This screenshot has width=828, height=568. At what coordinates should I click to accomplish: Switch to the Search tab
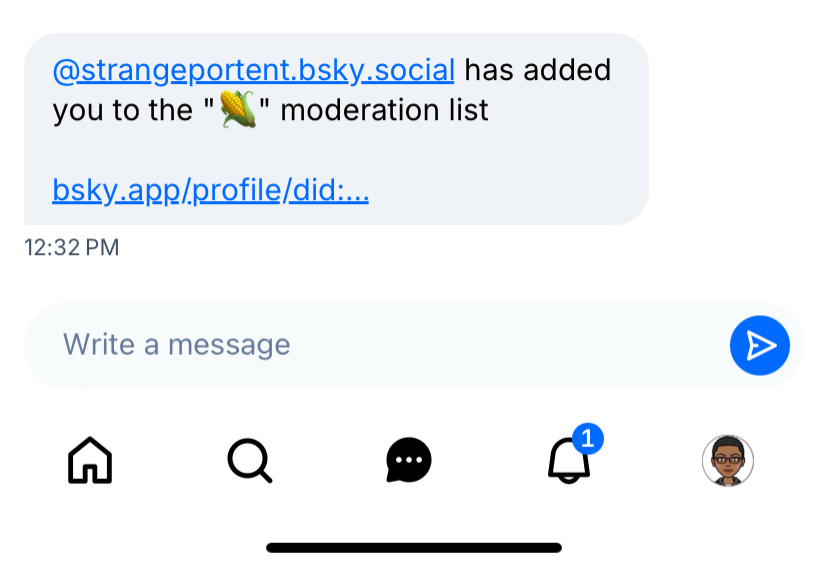click(x=249, y=461)
